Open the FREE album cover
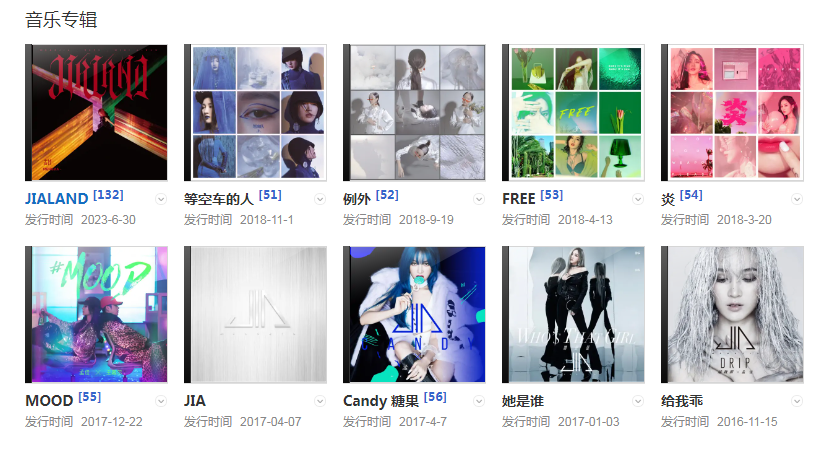The width and height of the screenshot is (822, 450). pyautogui.click(x=574, y=112)
